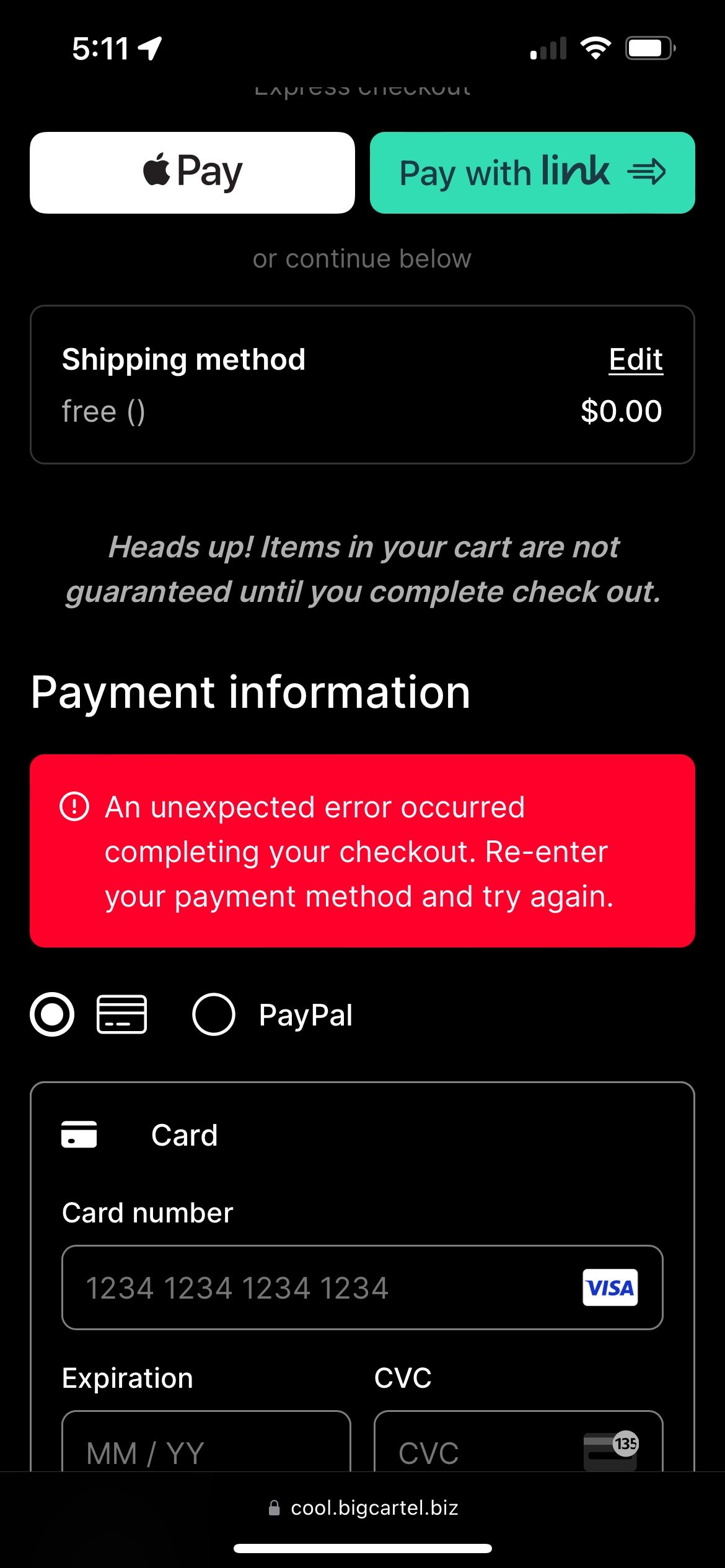The image size is (725, 1568).
Task: Edit the shipping method
Action: pyautogui.click(x=635, y=359)
